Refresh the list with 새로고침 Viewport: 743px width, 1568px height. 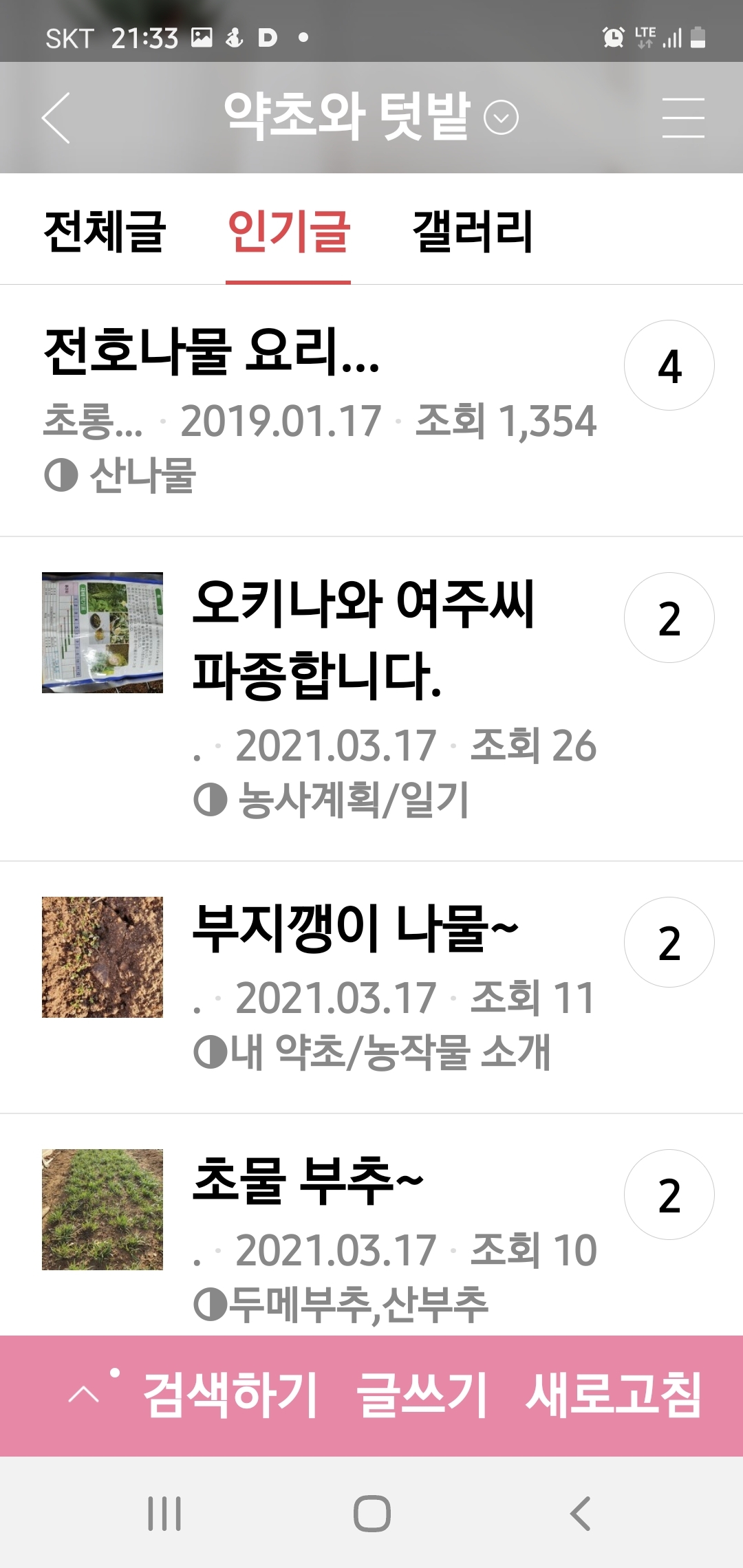tap(614, 1395)
